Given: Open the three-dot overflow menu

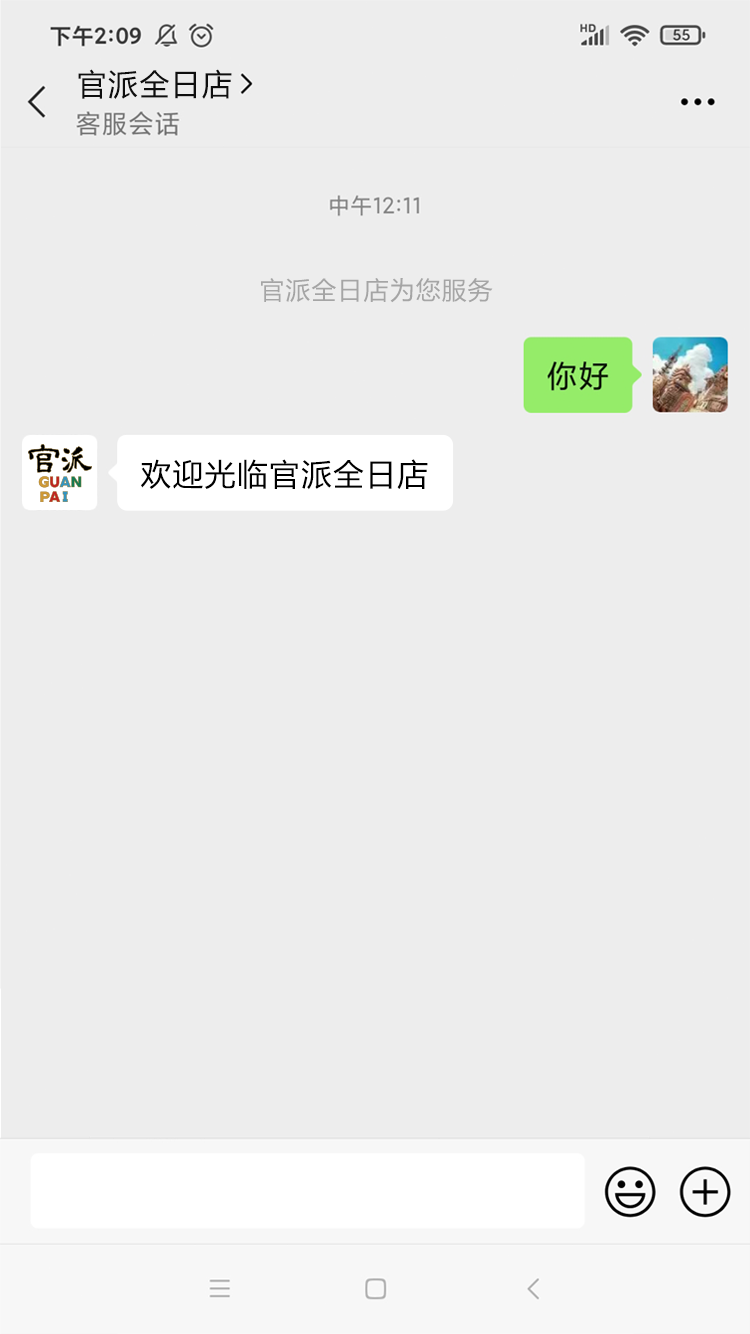Looking at the screenshot, I should [x=697, y=102].
